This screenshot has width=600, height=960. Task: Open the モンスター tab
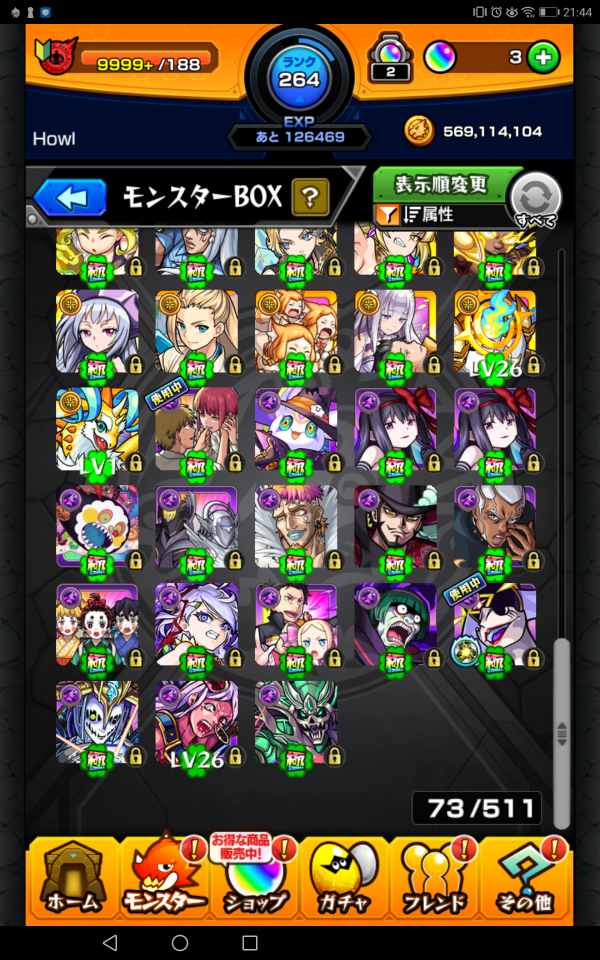coord(164,879)
